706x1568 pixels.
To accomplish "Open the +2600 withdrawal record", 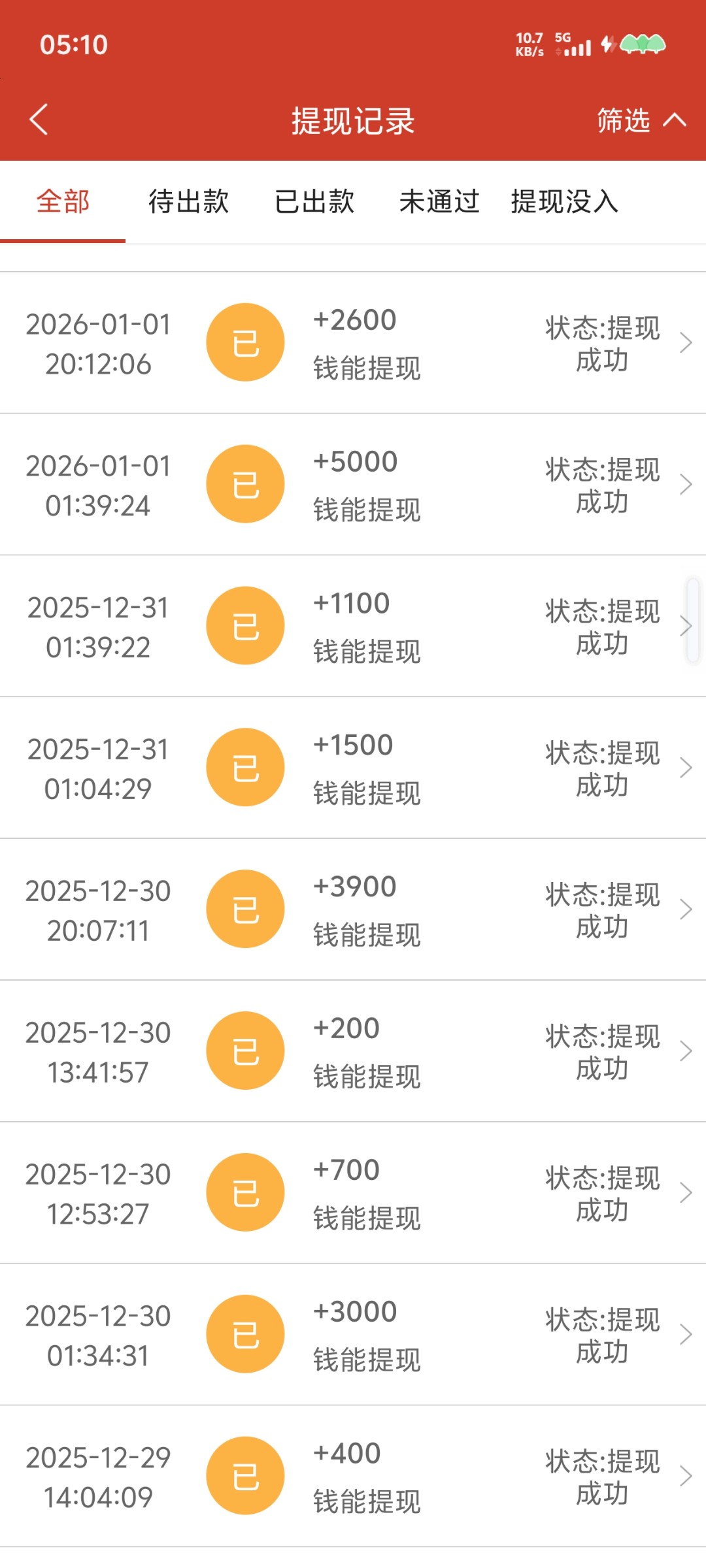I will 353,343.
